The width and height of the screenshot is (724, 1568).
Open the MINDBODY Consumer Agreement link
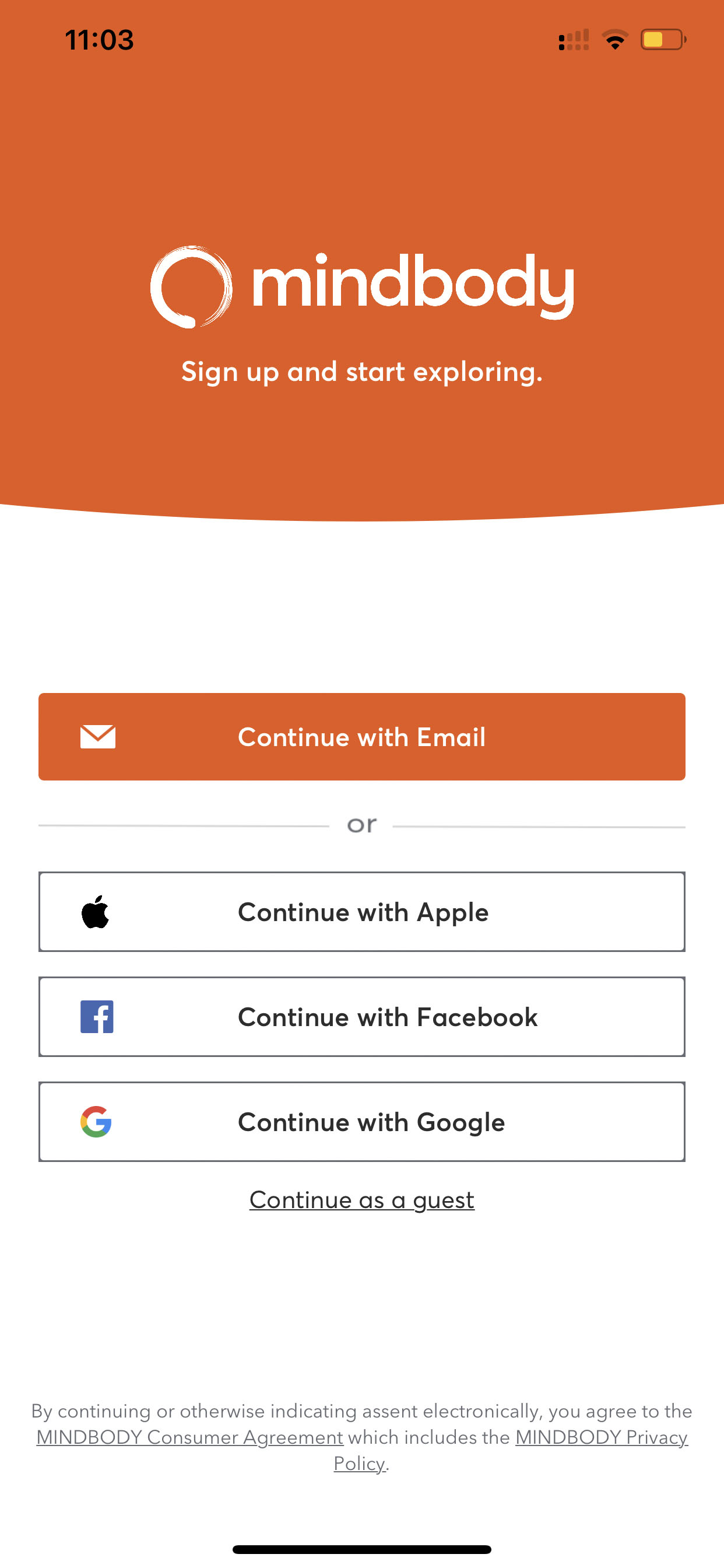[x=190, y=1437]
